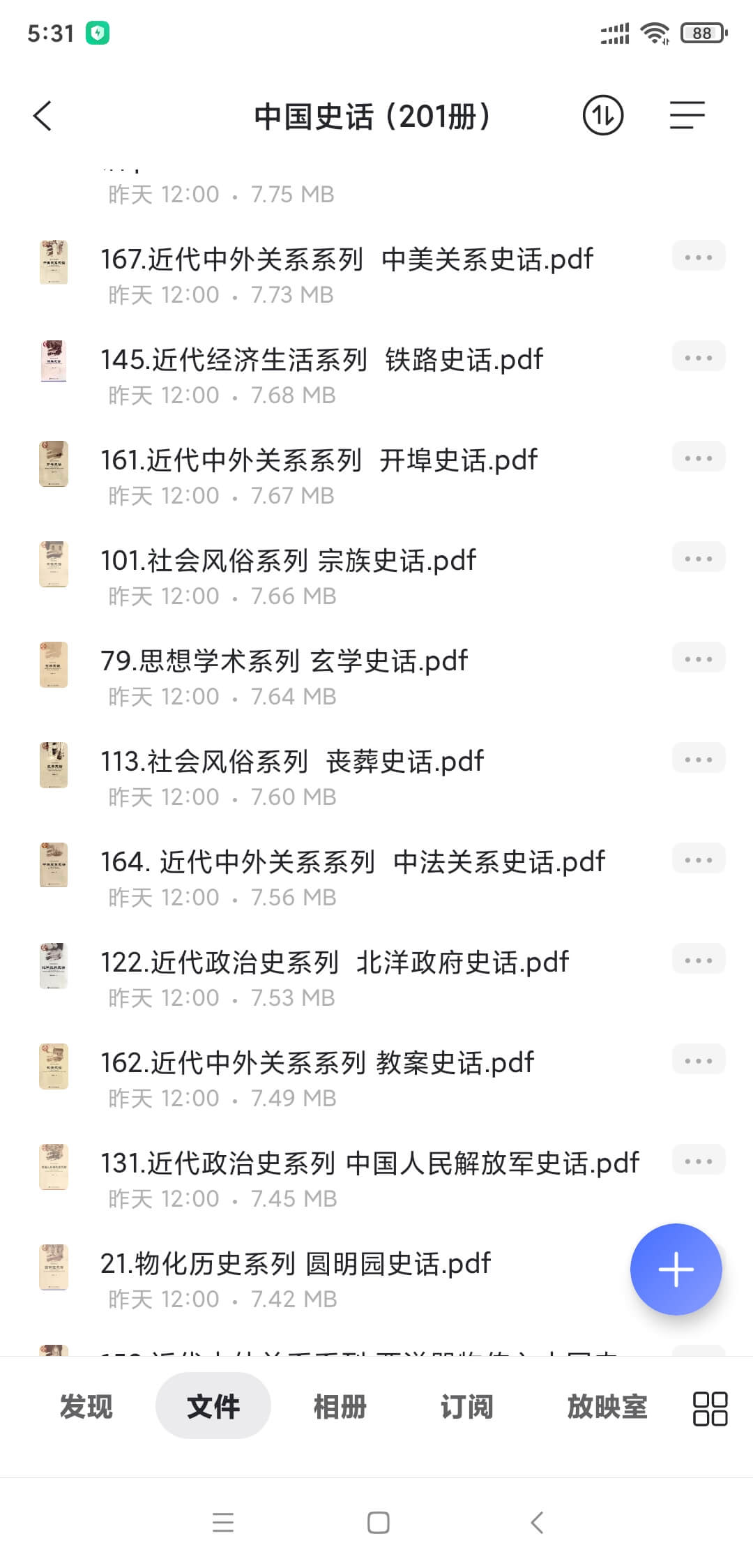
Task: Show more options for 教案史话.pdf
Action: (698, 1061)
